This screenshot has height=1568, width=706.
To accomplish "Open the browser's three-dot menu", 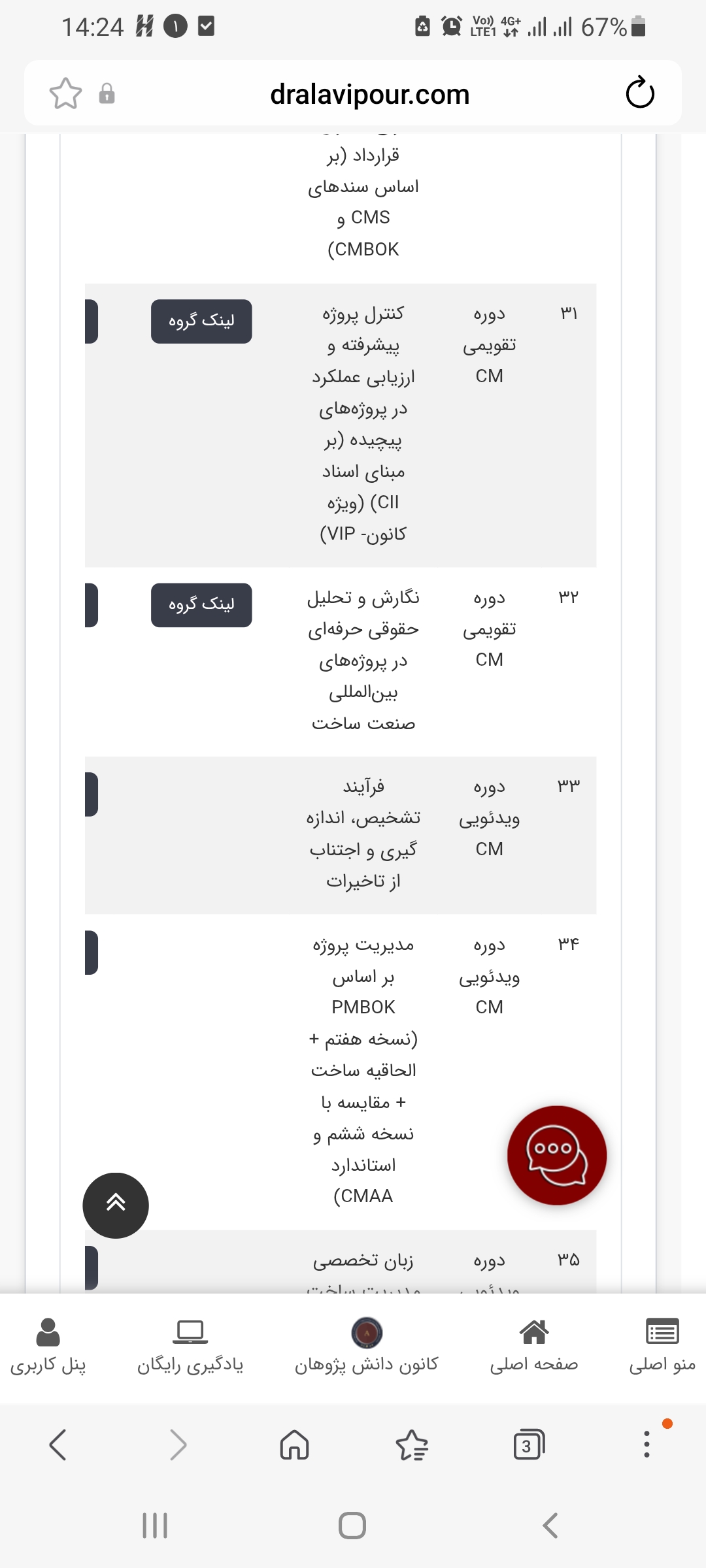I will [x=647, y=1445].
